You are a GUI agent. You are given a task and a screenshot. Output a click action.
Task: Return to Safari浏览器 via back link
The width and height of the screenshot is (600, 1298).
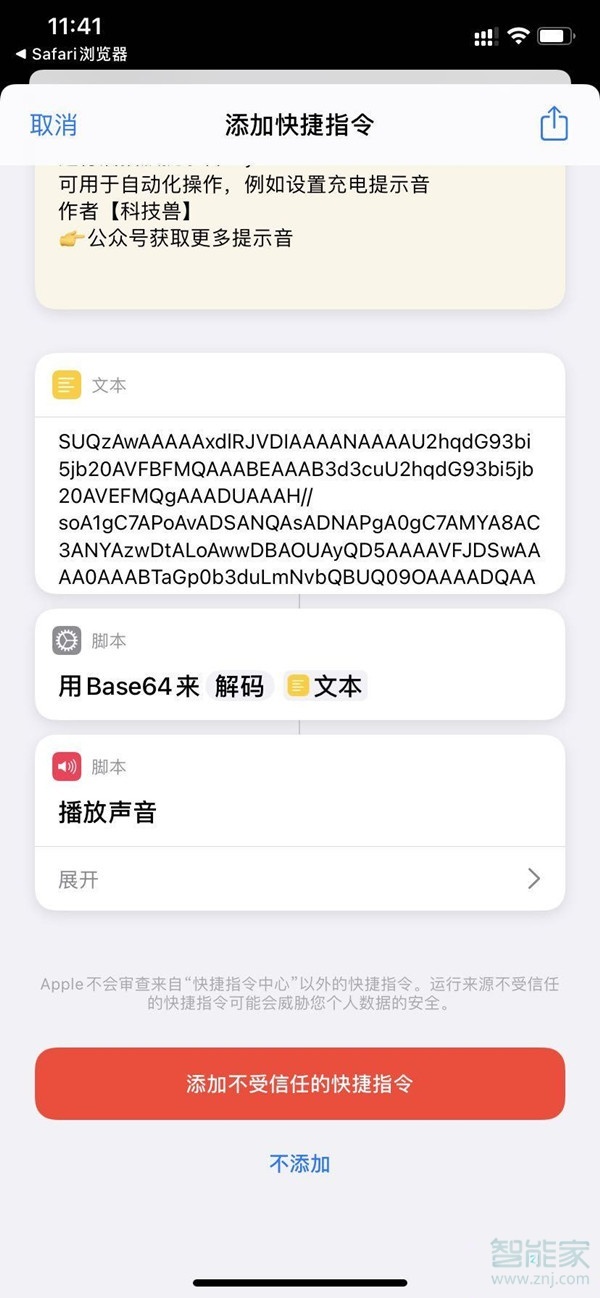tap(72, 54)
